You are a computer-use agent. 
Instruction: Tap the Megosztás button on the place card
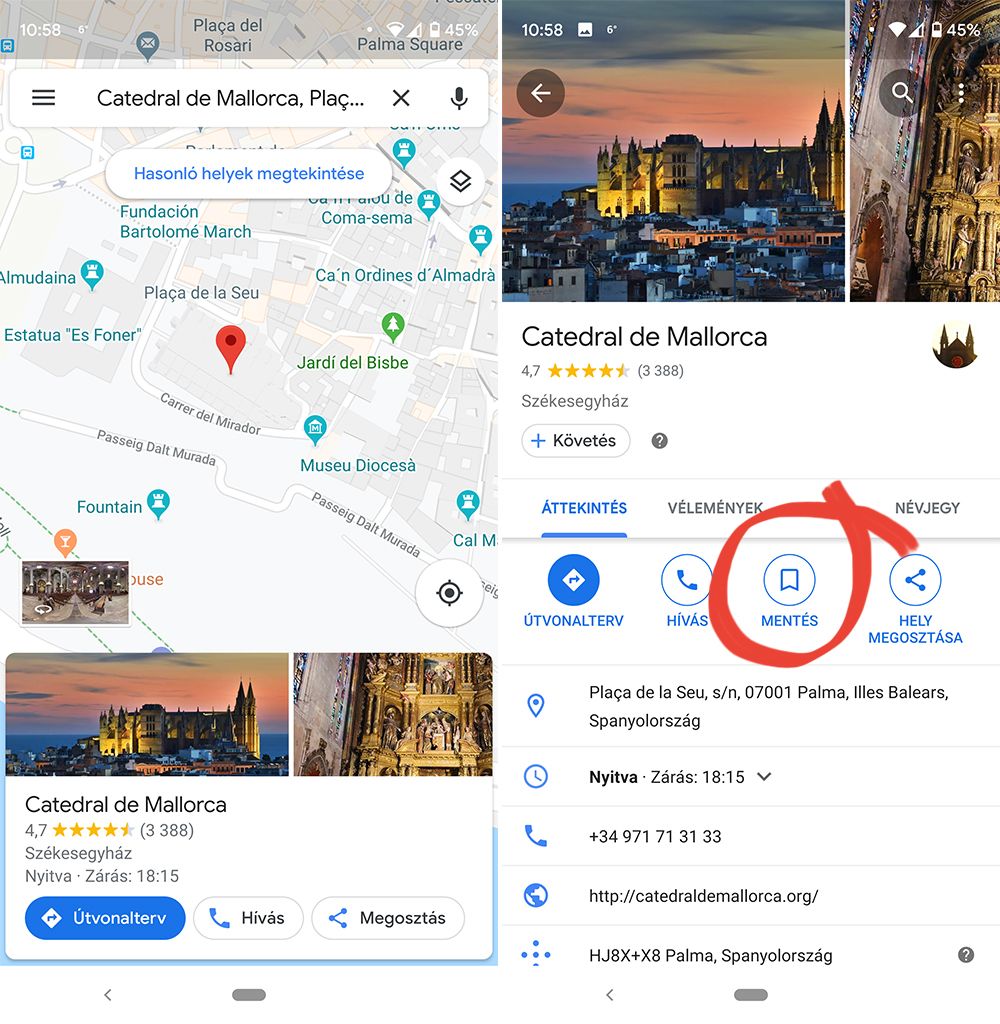tap(388, 918)
